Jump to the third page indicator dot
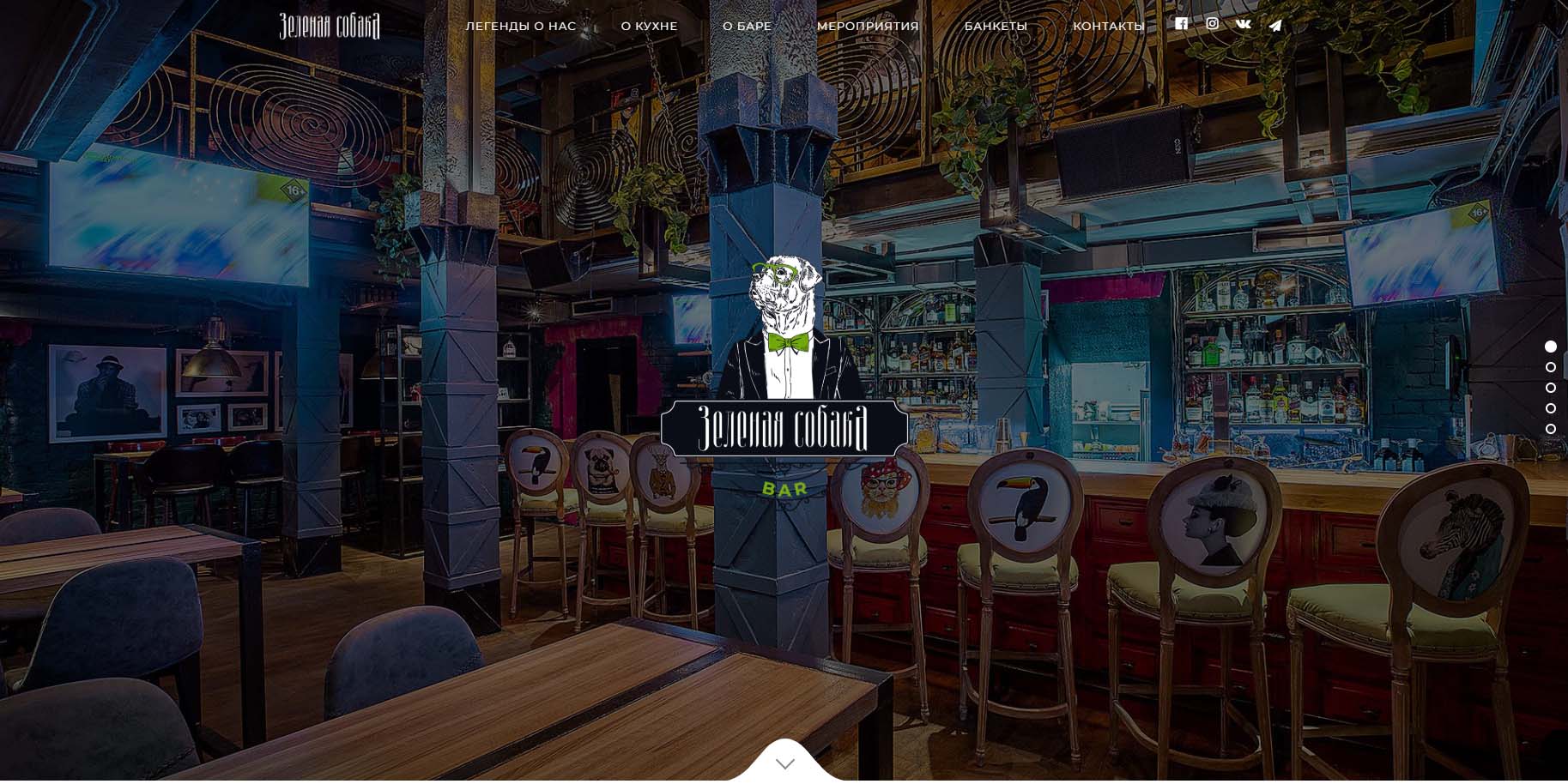1568x784 pixels. tap(1550, 388)
